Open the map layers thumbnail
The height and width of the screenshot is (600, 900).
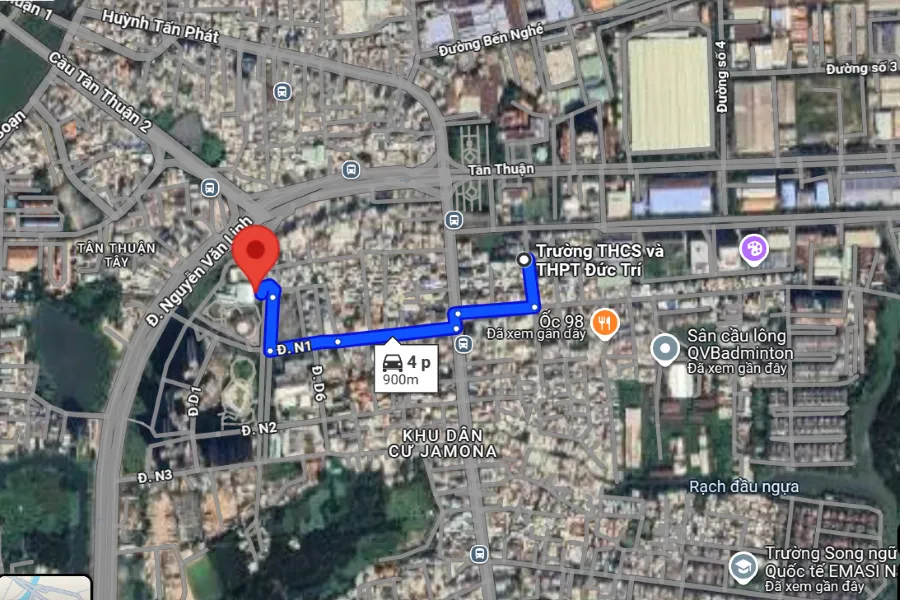click(44, 588)
